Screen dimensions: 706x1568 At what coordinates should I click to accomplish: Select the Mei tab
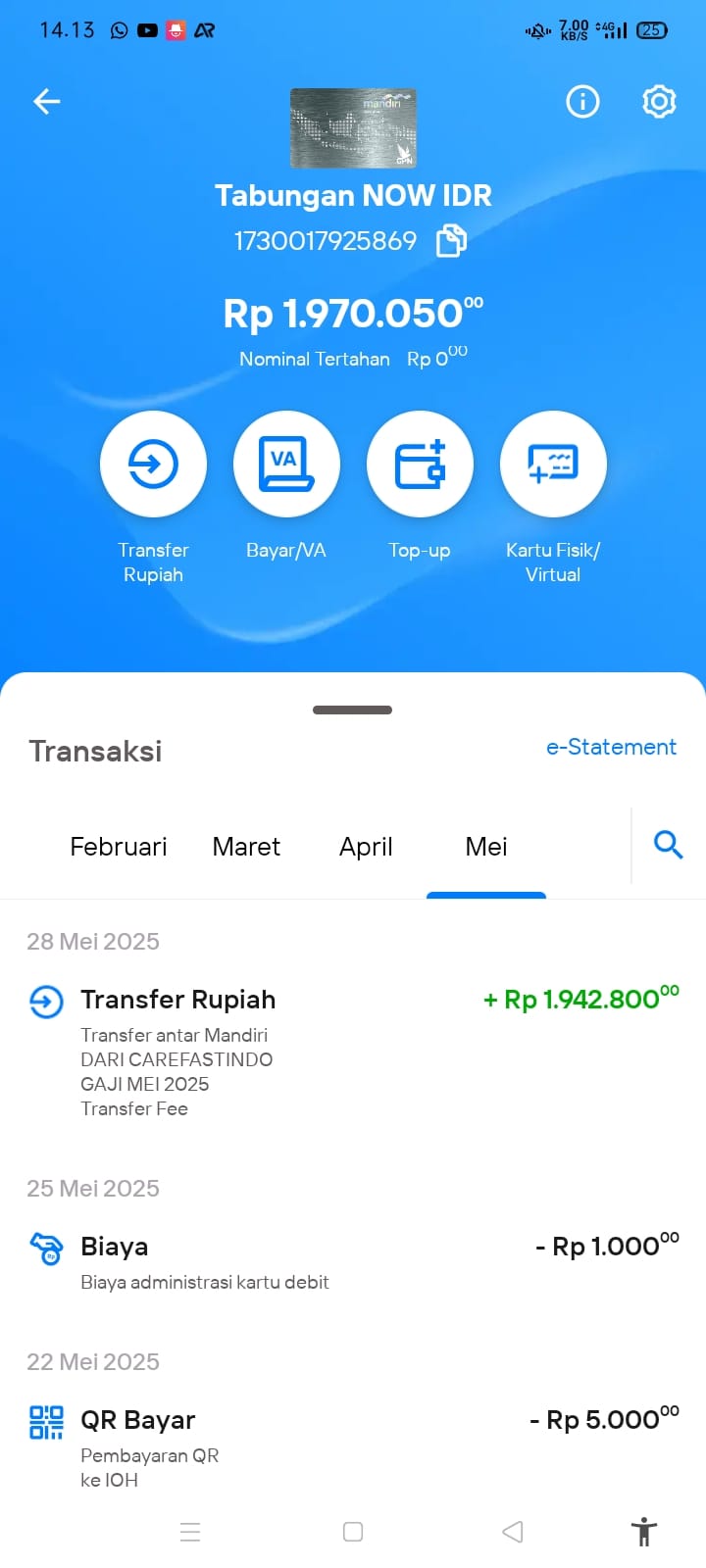[x=486, y=847]
